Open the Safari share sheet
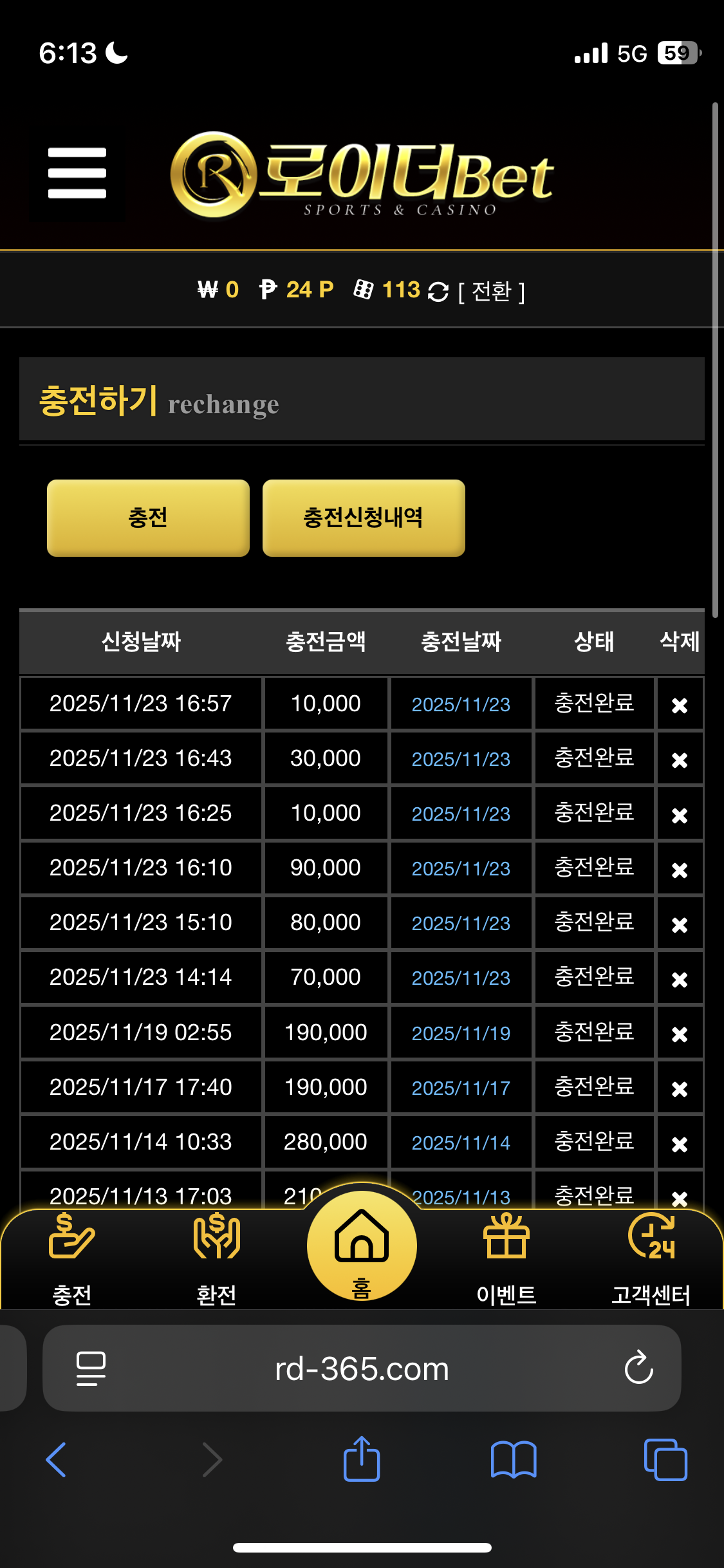The width and height of the screenshot is (724, 1568). [362, 1459]
